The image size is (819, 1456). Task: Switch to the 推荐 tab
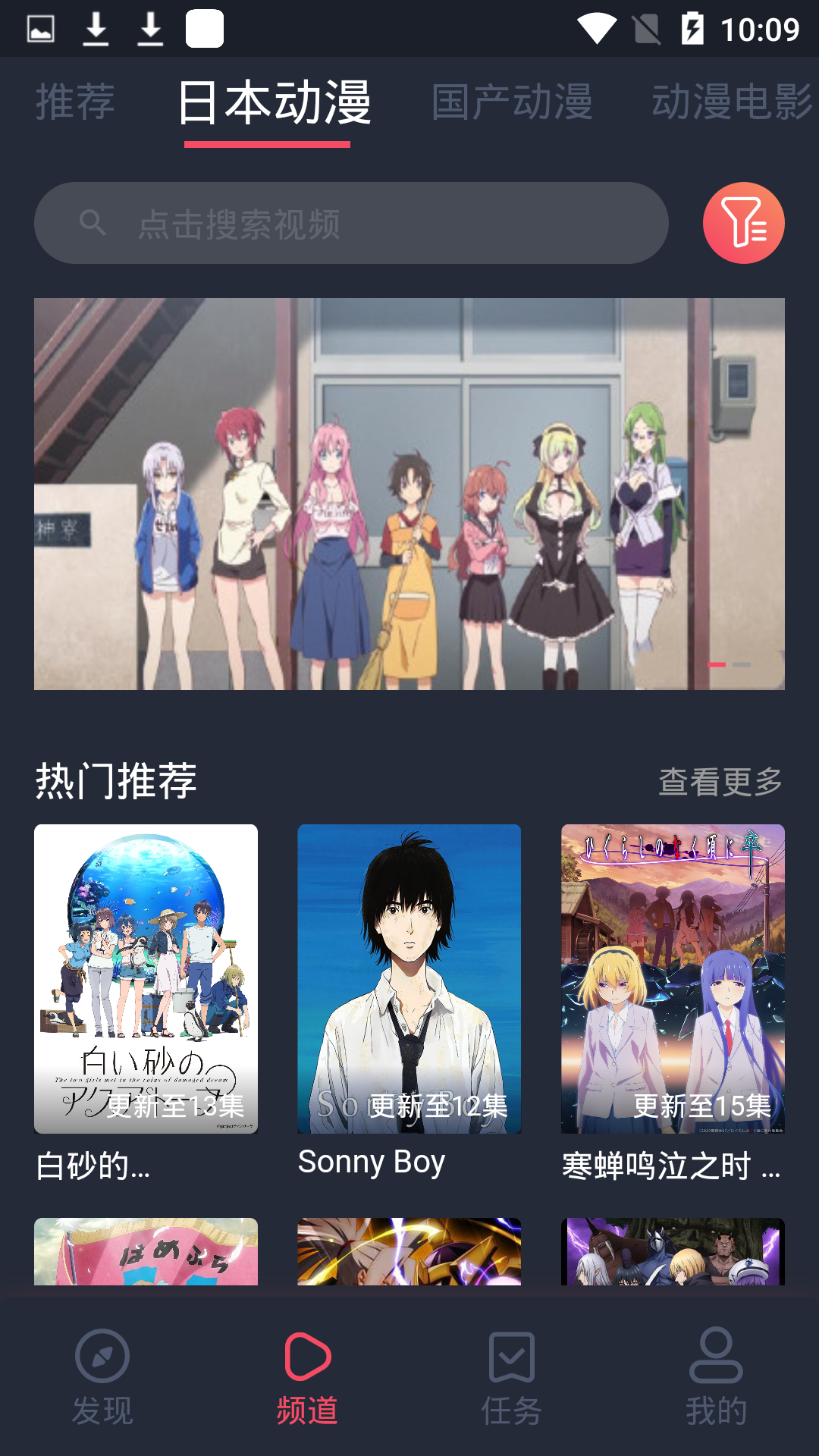(x=75, y=102)
